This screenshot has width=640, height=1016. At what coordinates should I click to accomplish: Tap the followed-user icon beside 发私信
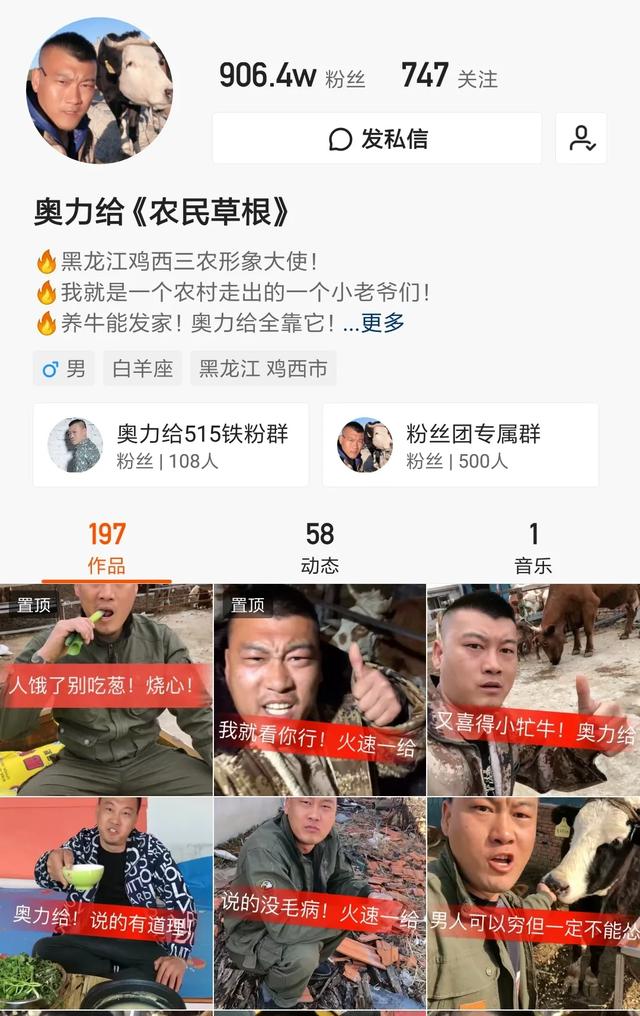click(x=581, y=139)
